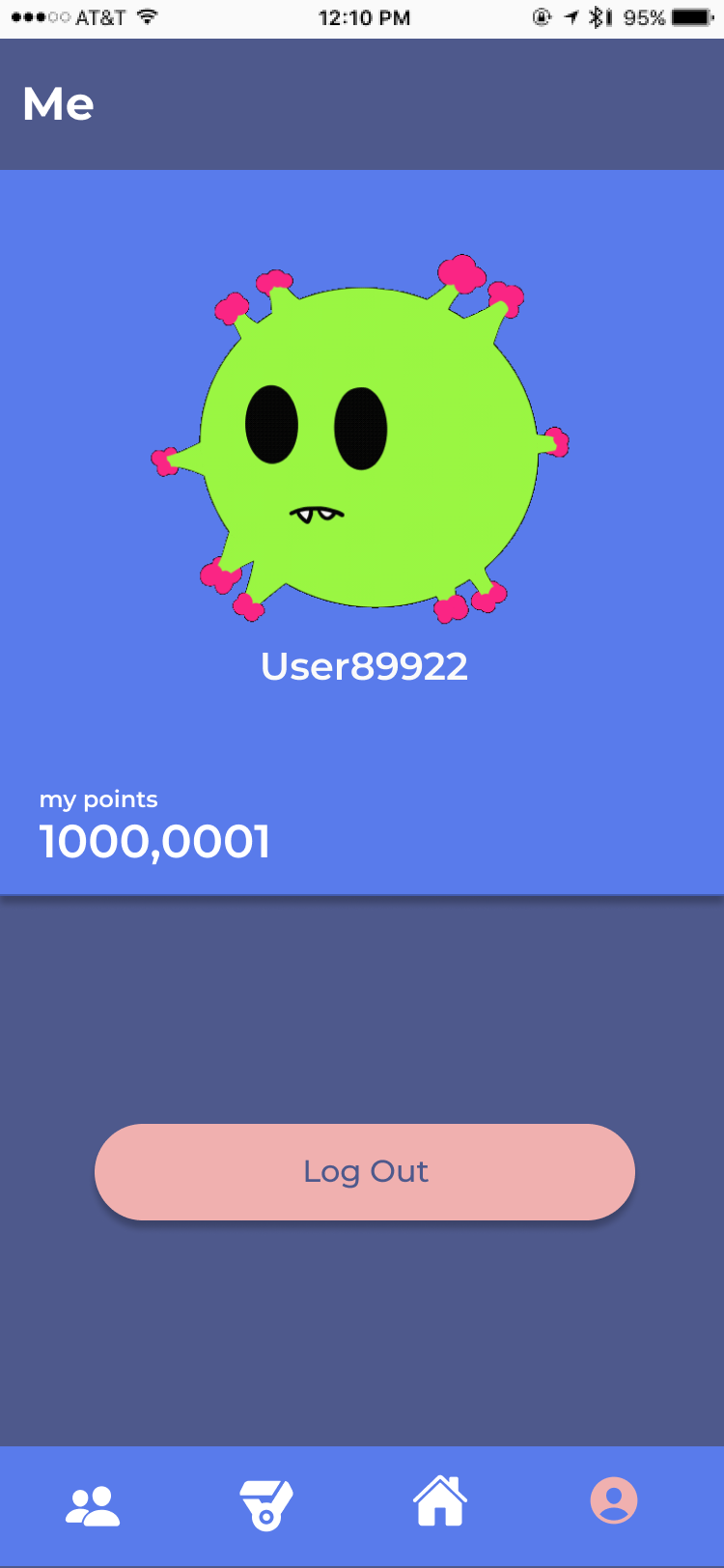Viewport: 724px width, 1568px height.
Task: Switch to the friends tab
Action: [x=93, y=1505]
